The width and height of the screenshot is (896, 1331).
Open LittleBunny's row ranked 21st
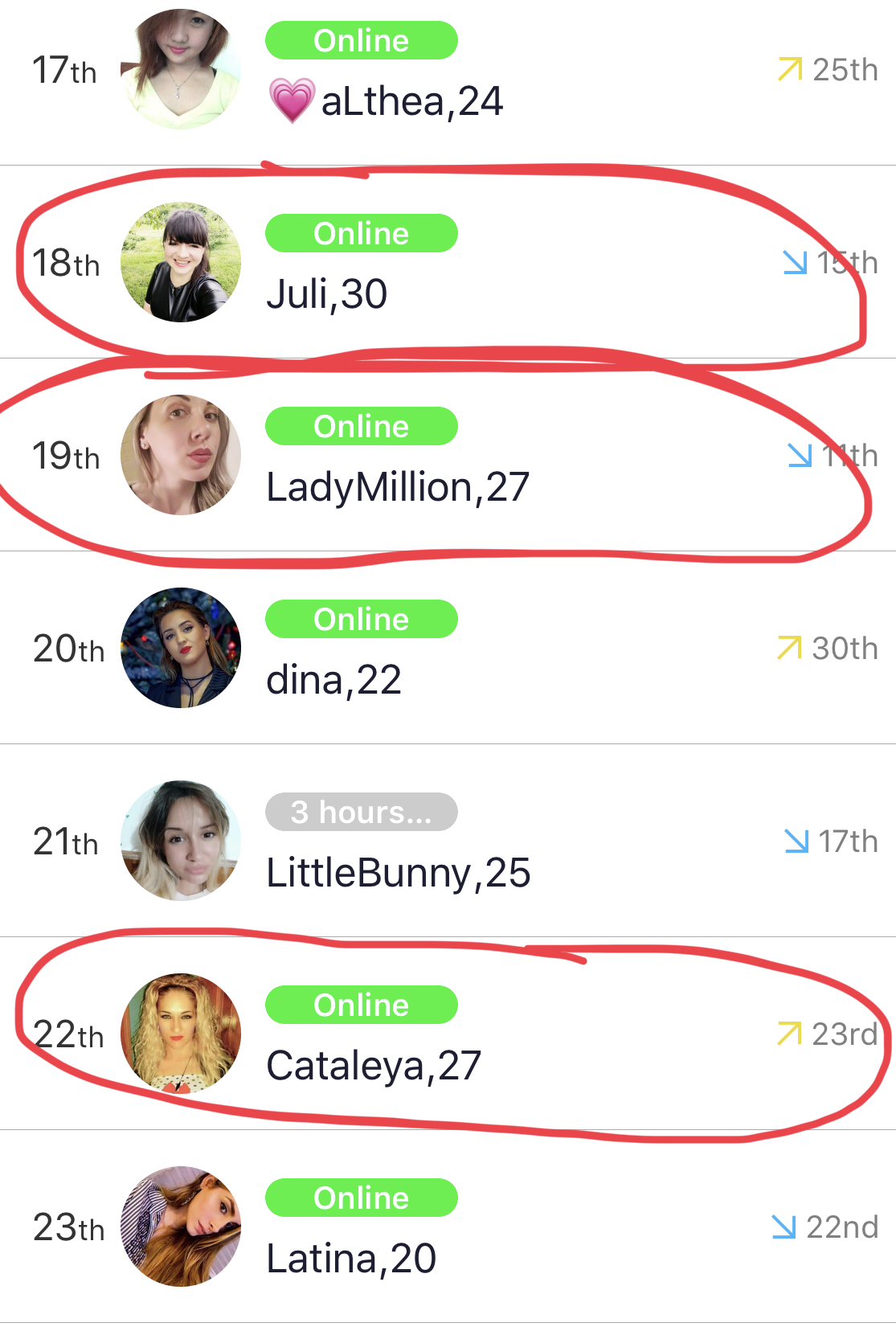pyautogui.click(x=398, y=873)
